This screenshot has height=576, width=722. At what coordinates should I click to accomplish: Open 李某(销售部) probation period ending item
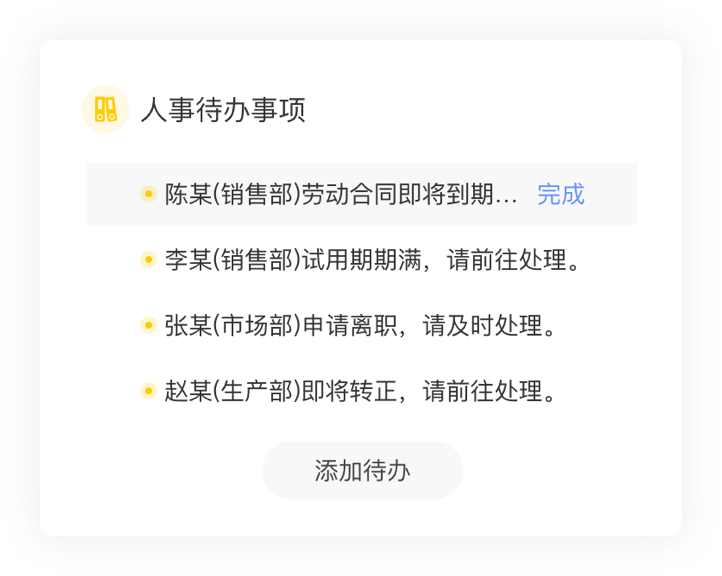pyautogui.click(x=372, y=260)
